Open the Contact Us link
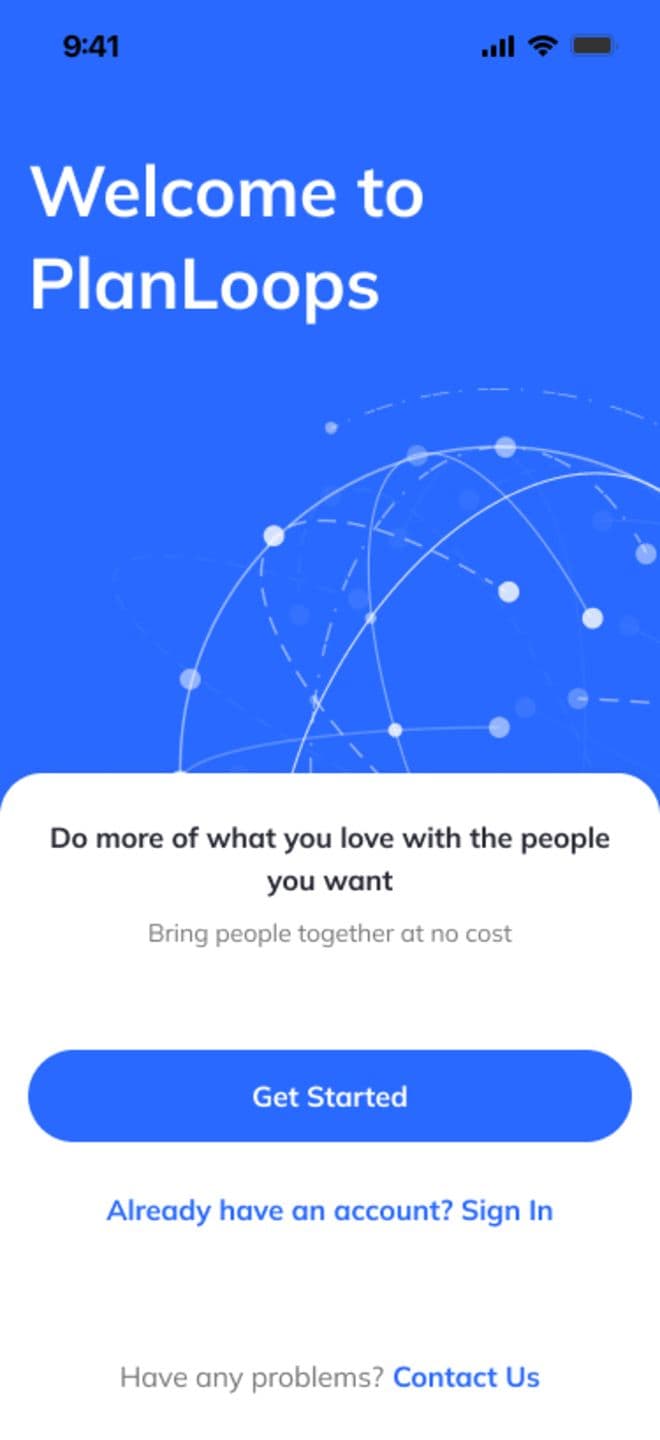This screenshot has height=1440, width=660. pyautogui.click(x=466, y=1377)
